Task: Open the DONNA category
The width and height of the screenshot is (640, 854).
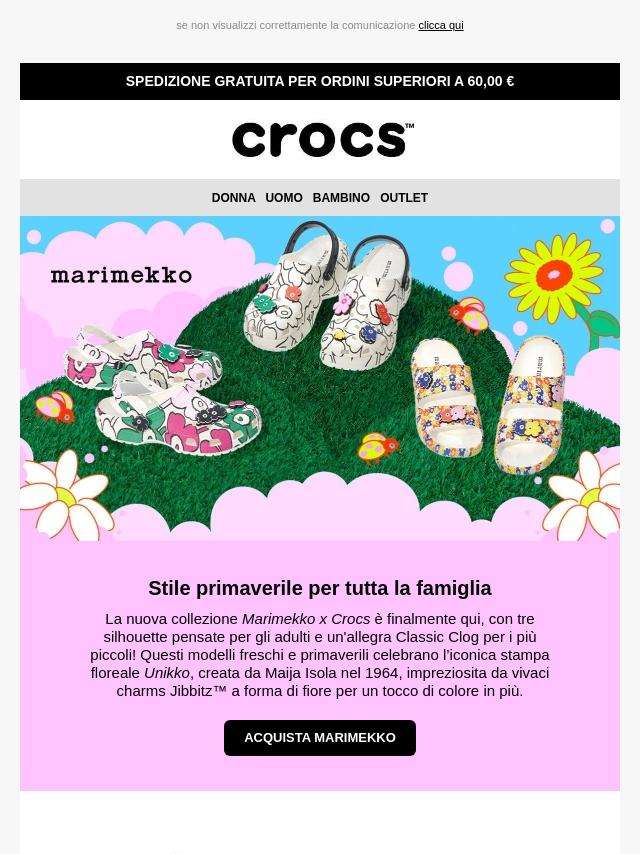Action: 233,198
